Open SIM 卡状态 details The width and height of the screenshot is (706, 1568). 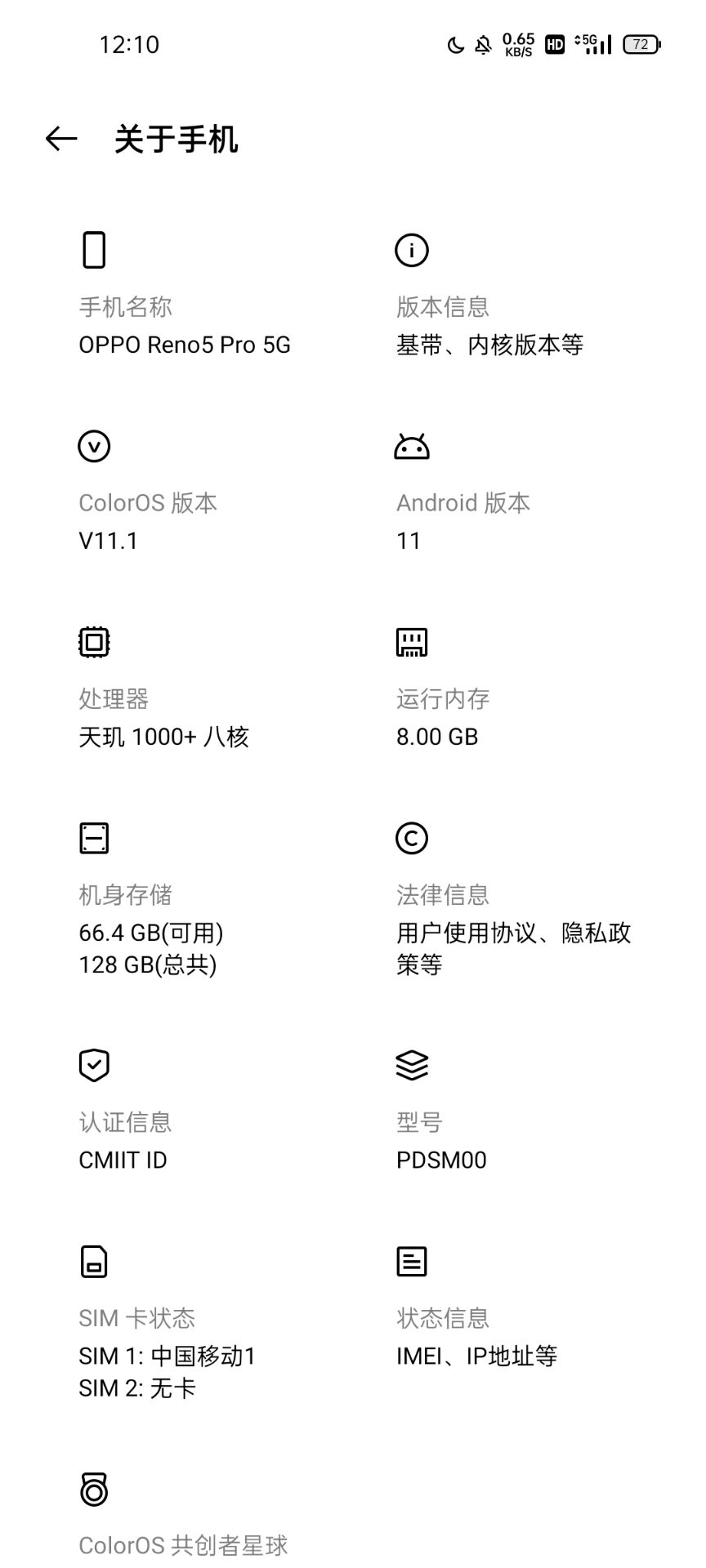click(x=167, y=1352)
